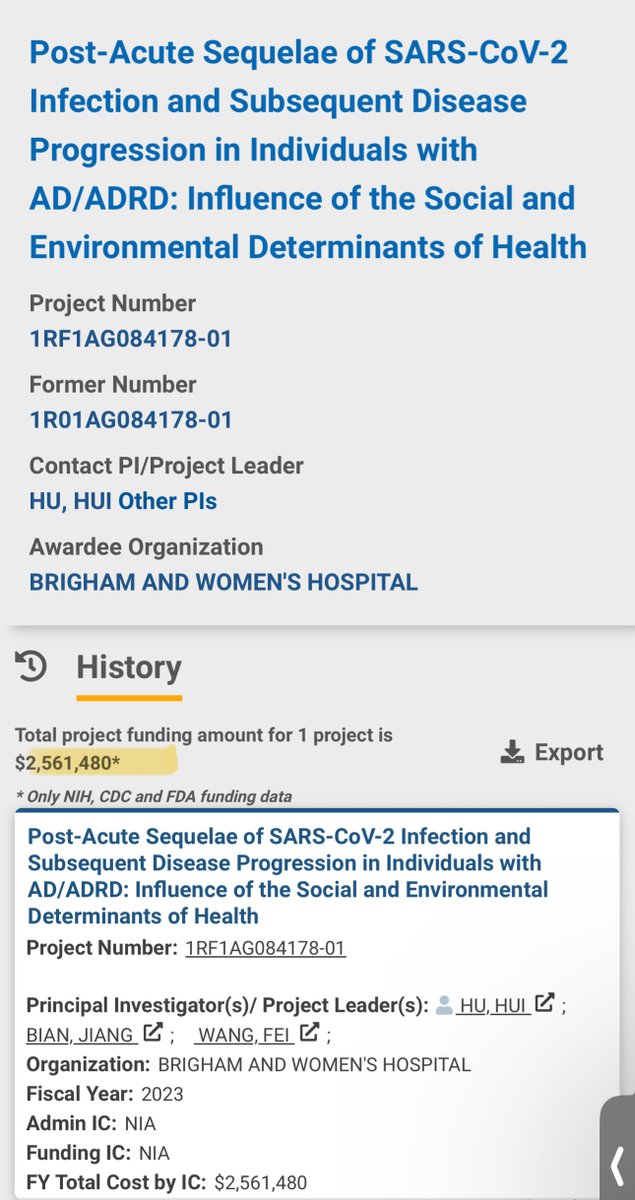This screenshot has height=1200, width=635.
Task: Open the project title link in the History card
Action: 287,875
